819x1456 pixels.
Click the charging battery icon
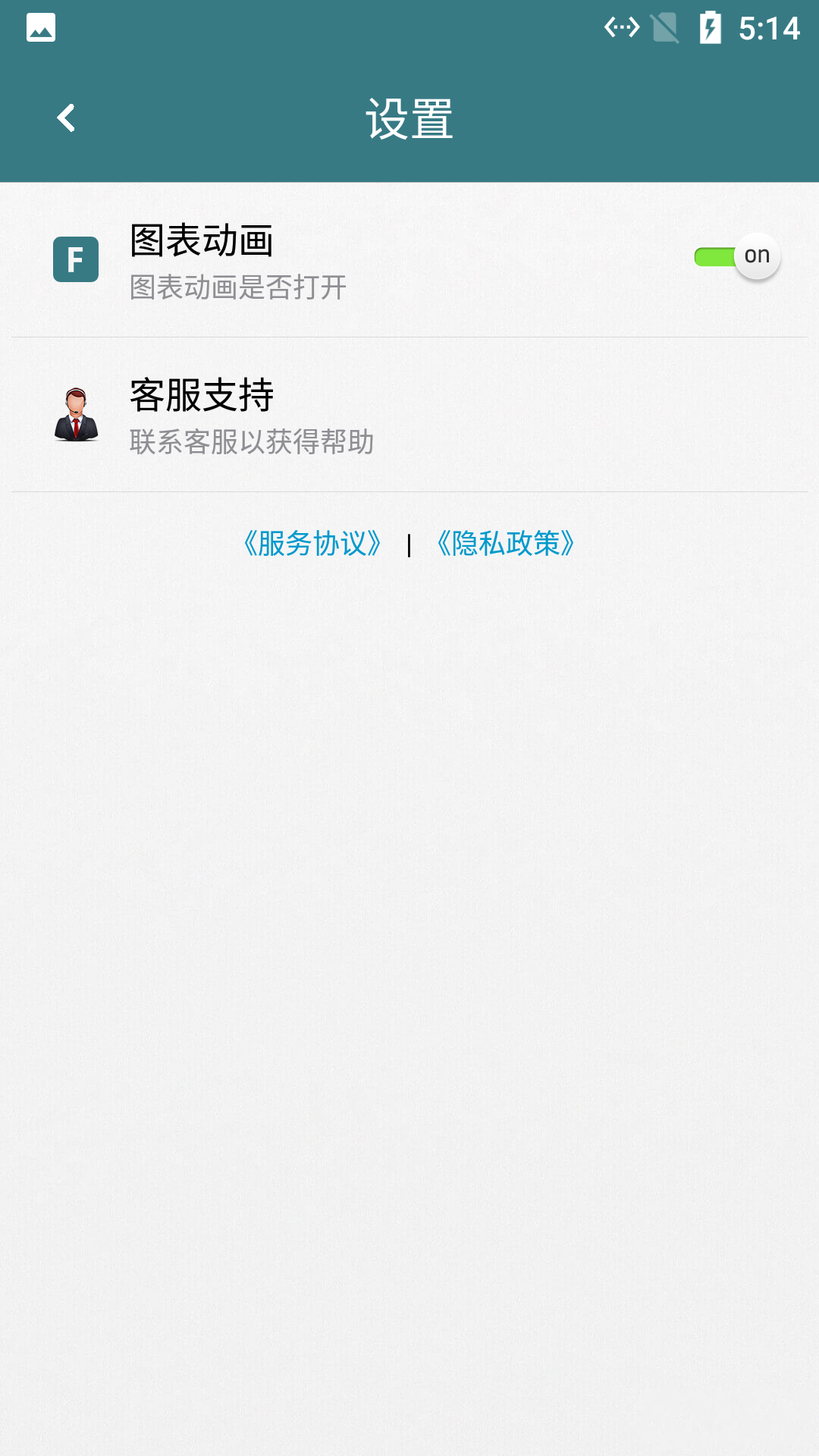pos(711,27)
